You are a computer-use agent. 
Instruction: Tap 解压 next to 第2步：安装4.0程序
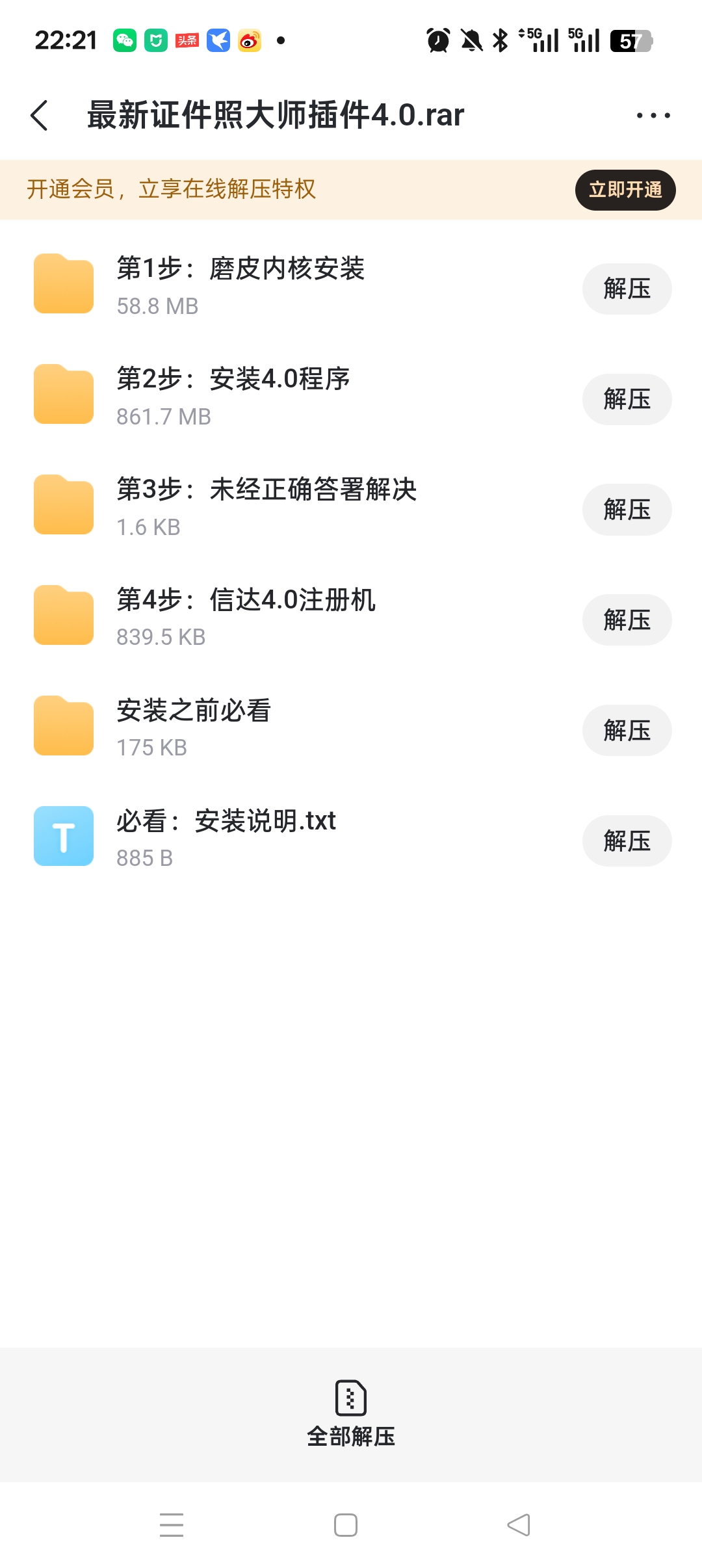[626, 399]
